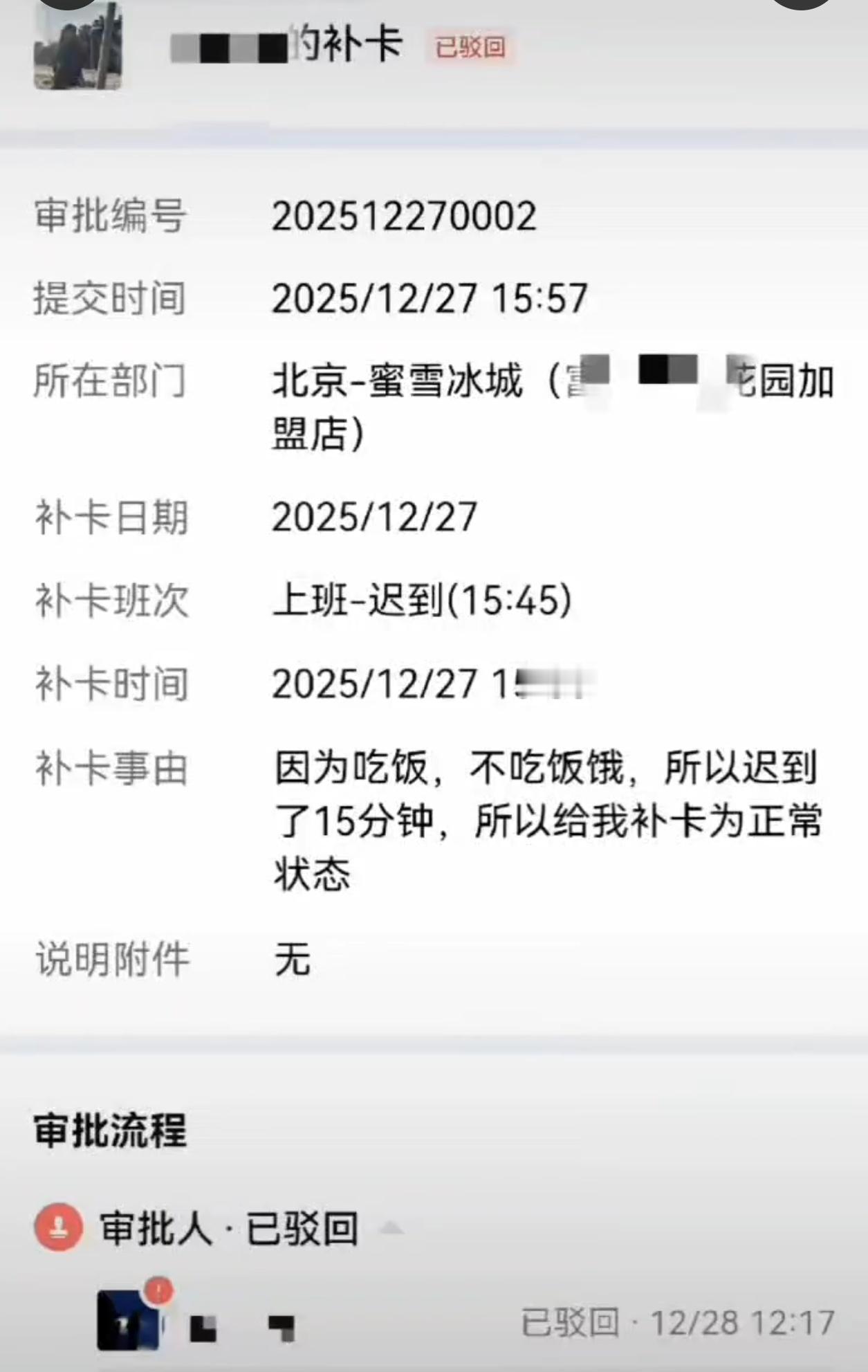Click the submission time 2025/12/27 15:57

click(429, 296)
